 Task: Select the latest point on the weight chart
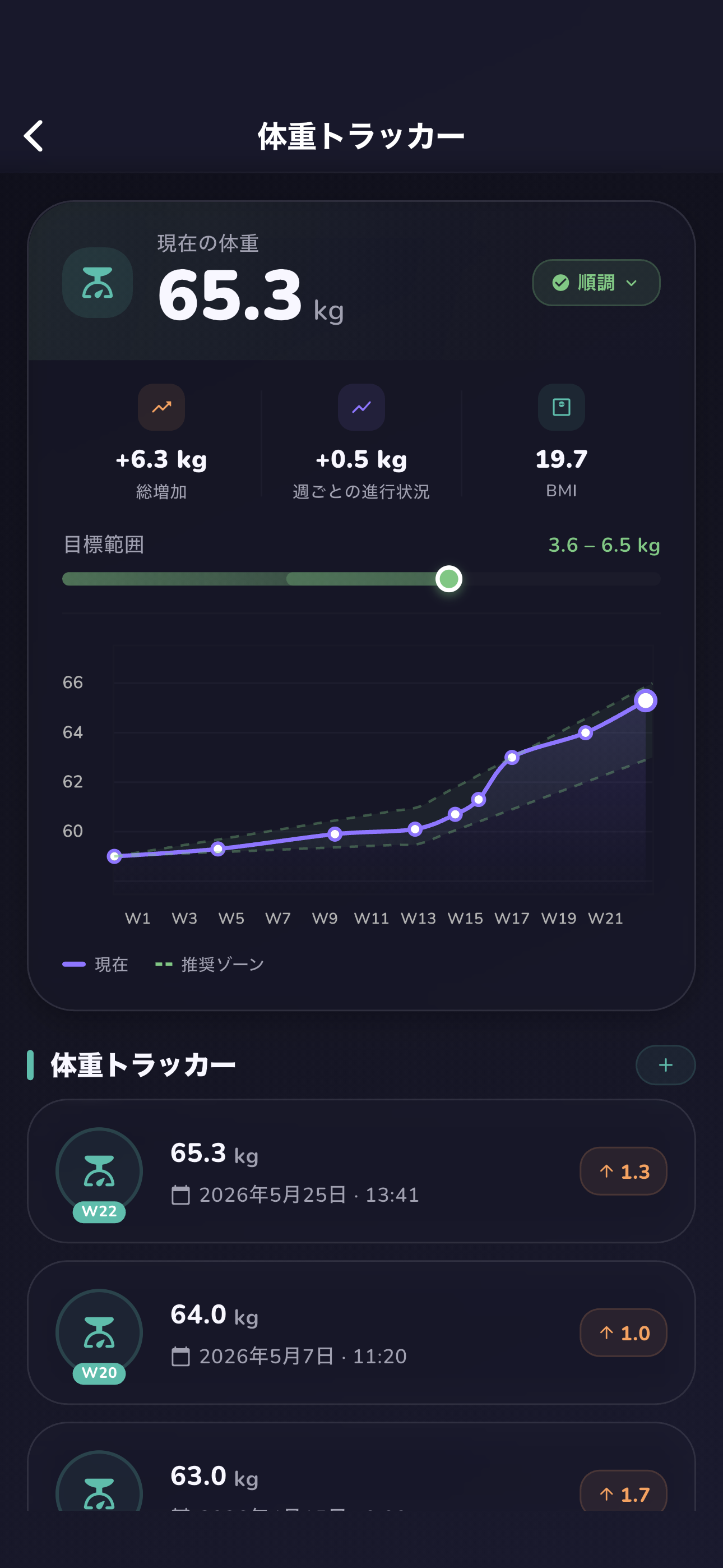[645, 700]
